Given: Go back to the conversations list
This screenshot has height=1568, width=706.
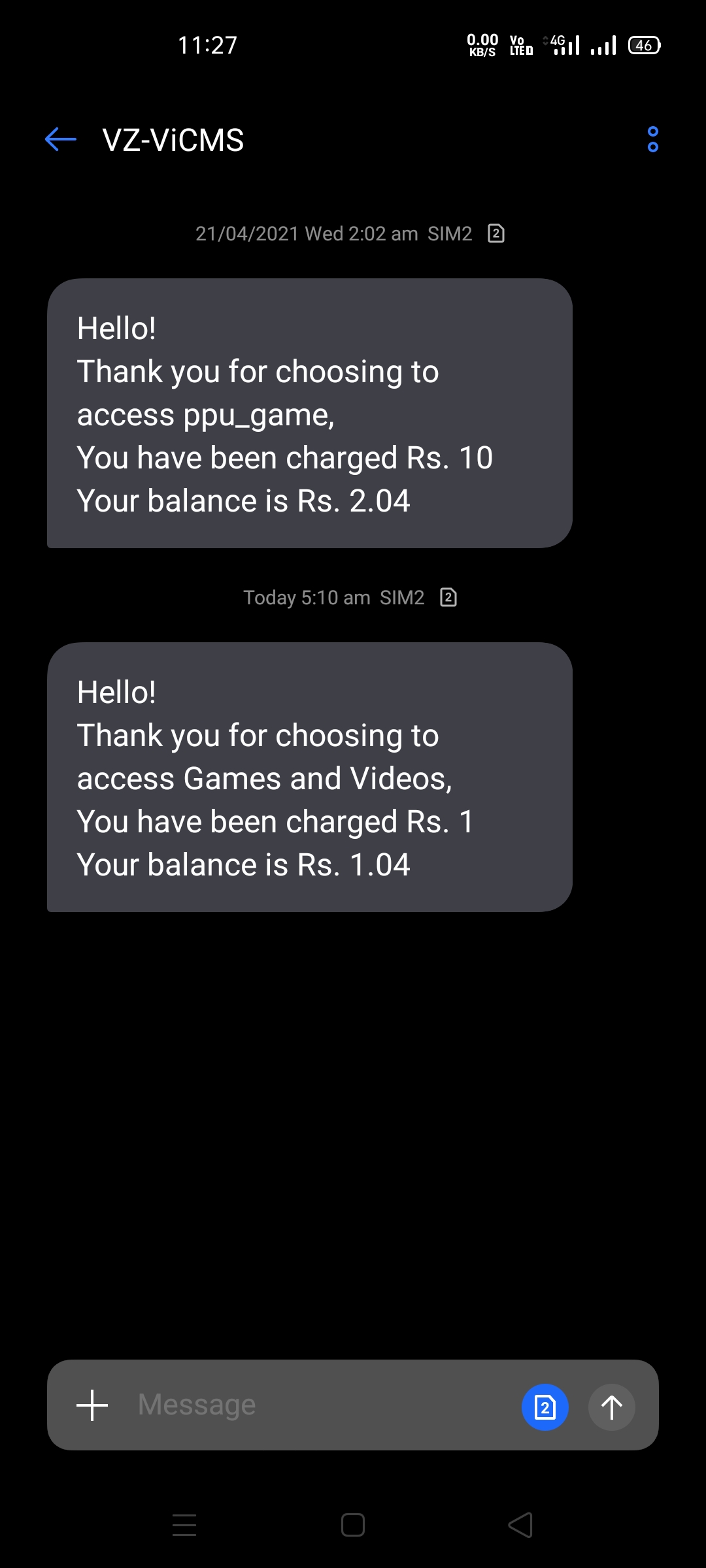Looking at the screenshot, I should pyautogui.click(x=61, y=139).
